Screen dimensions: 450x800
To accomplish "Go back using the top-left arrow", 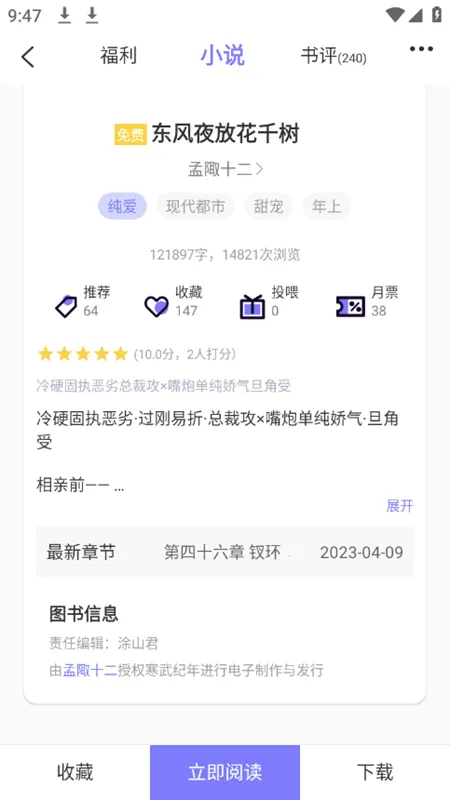I will point(28,57).
